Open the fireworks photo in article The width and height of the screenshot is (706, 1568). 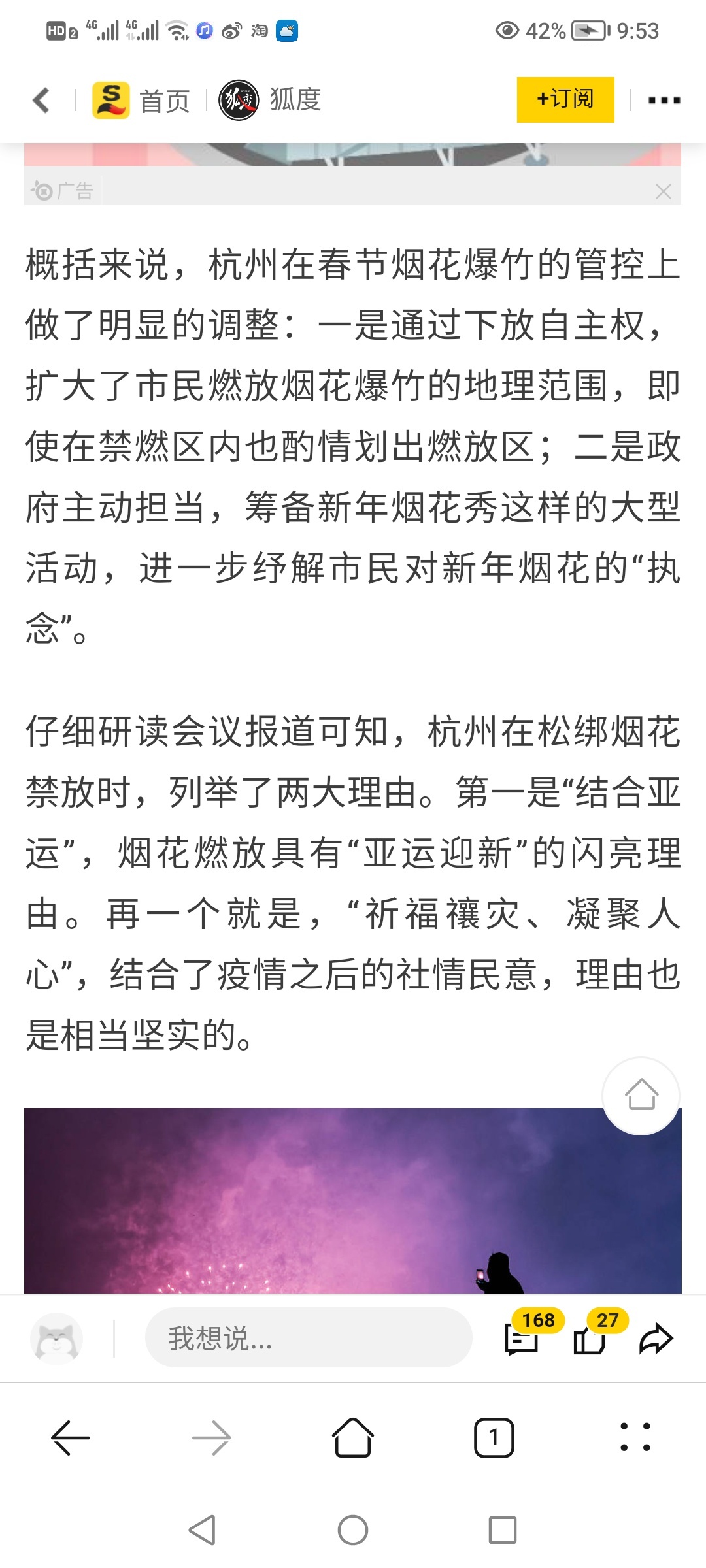tap(353, 1201)
